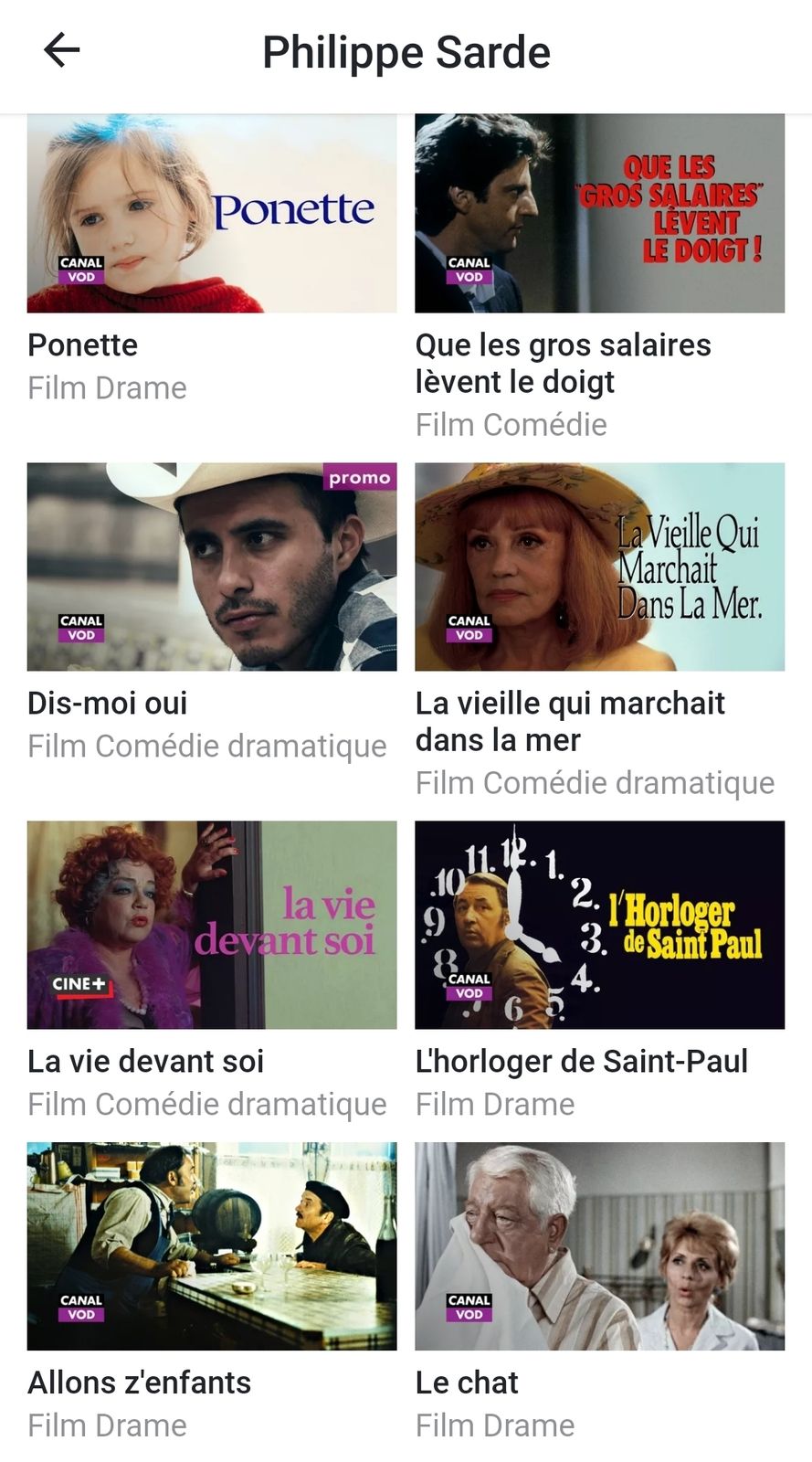This screenshot has width=812, height=1462.
Task: Open the film Ponette
Action: point(212,214)
